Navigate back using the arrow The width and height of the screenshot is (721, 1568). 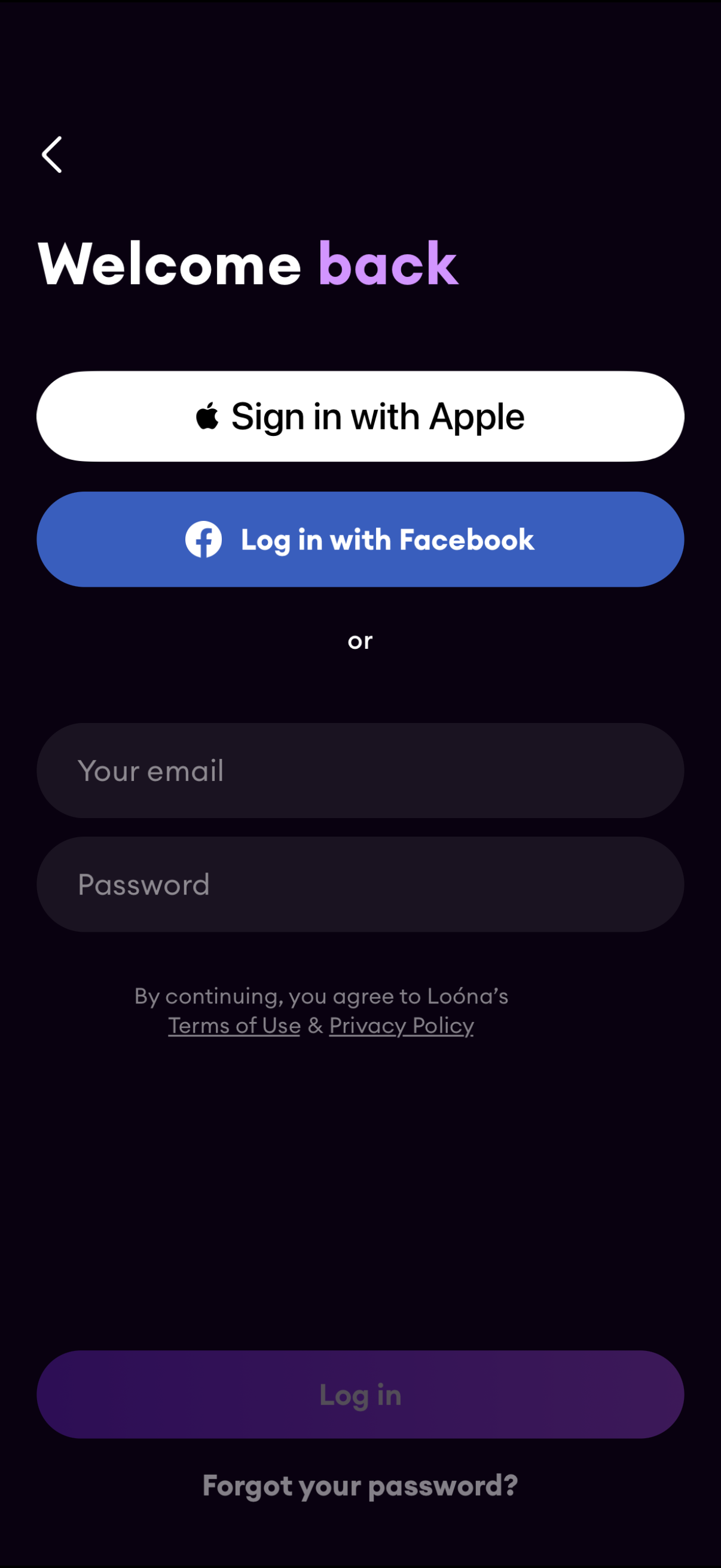51,155
